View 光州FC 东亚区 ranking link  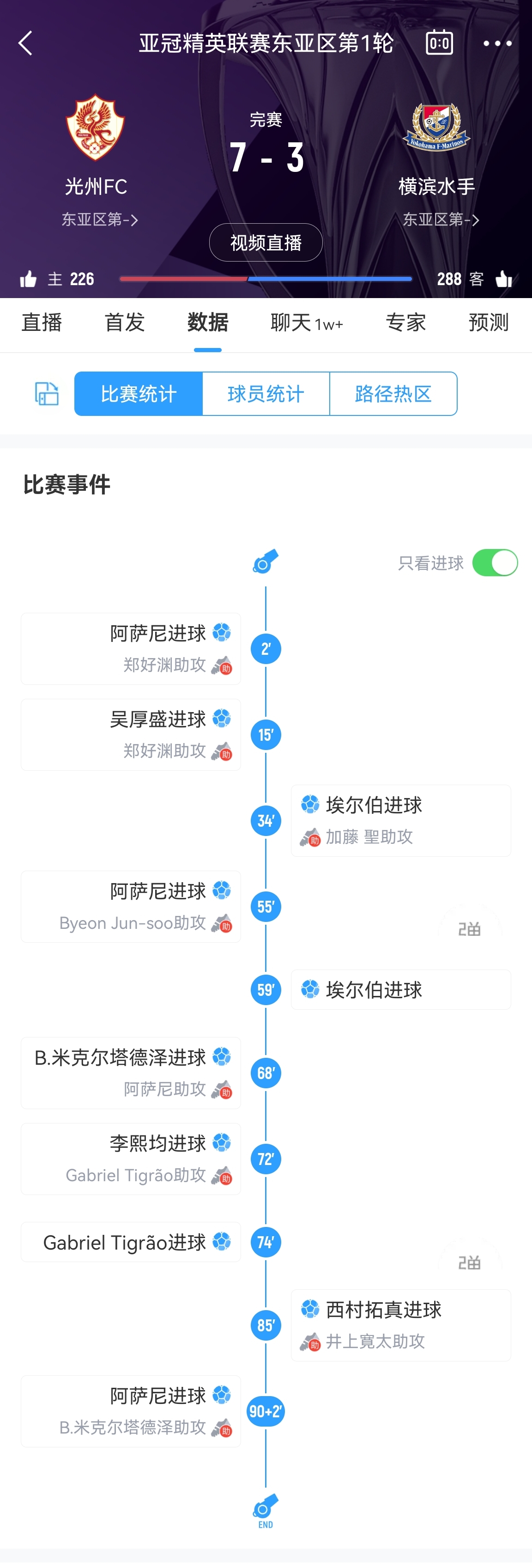(x=100, y=220)
